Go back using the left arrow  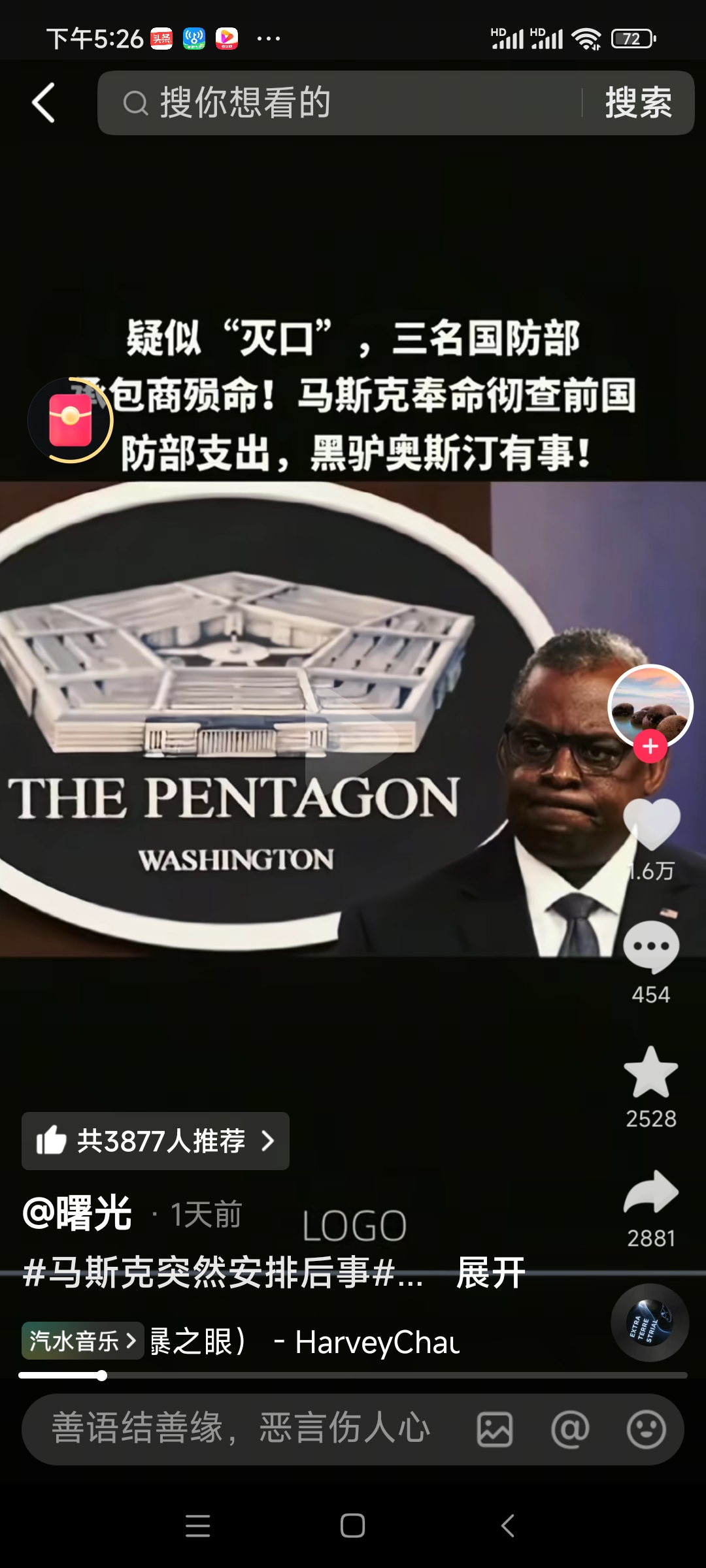pyautogui.click(x=43, y=103)
